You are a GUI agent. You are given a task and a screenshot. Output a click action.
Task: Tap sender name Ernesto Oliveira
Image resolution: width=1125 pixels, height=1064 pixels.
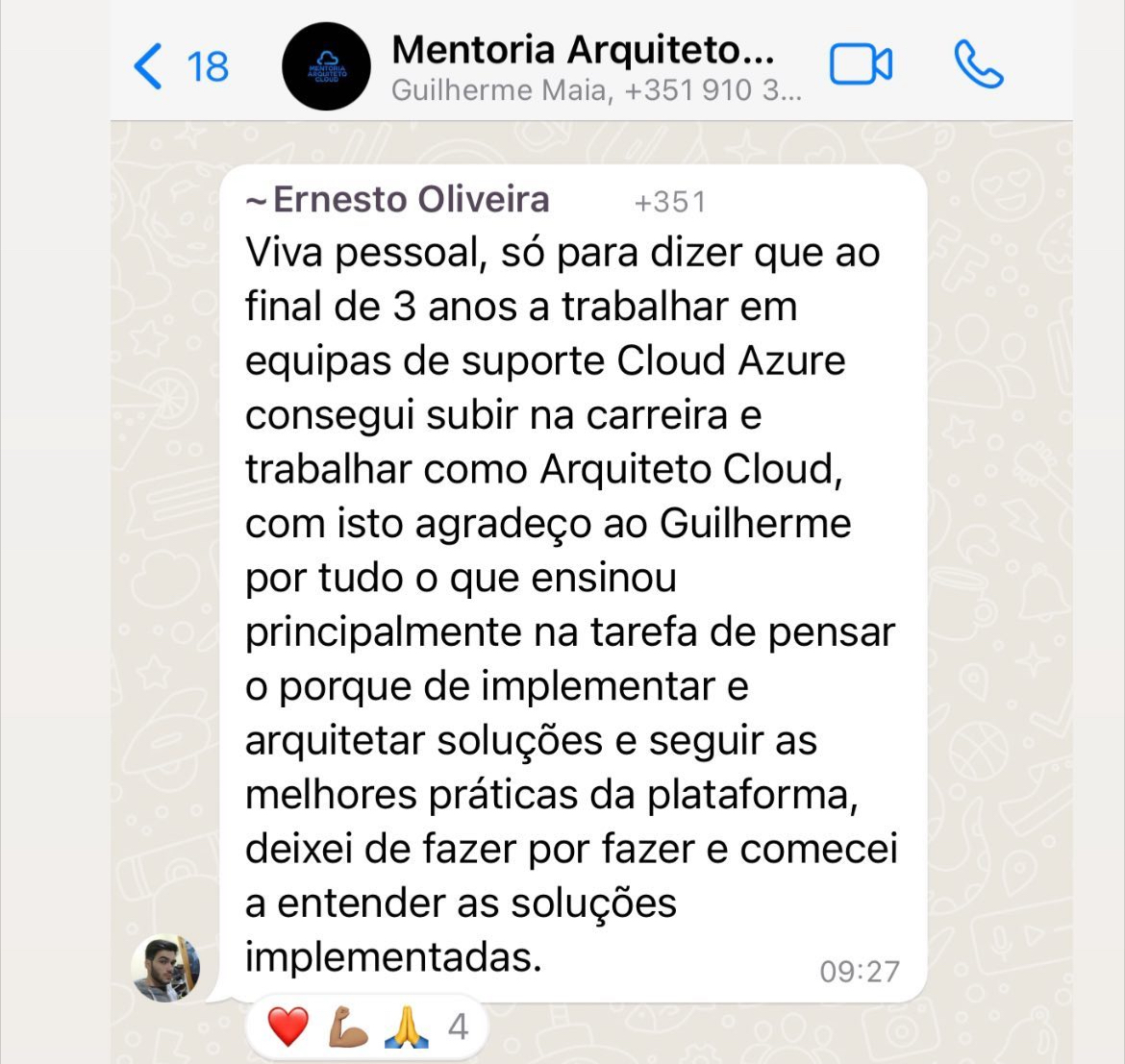click(411, 200)
